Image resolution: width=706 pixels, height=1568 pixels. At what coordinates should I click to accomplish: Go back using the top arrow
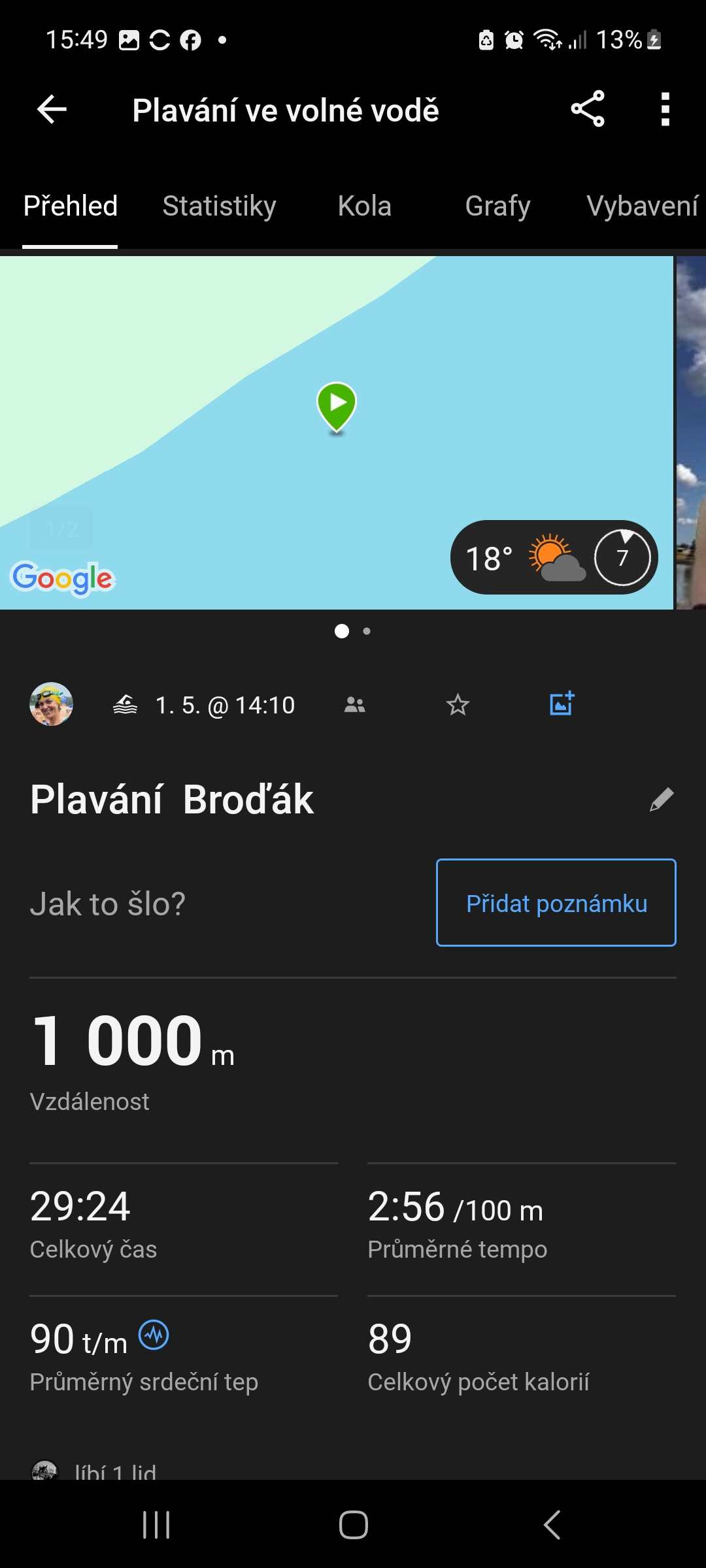(x=52, y=109)
